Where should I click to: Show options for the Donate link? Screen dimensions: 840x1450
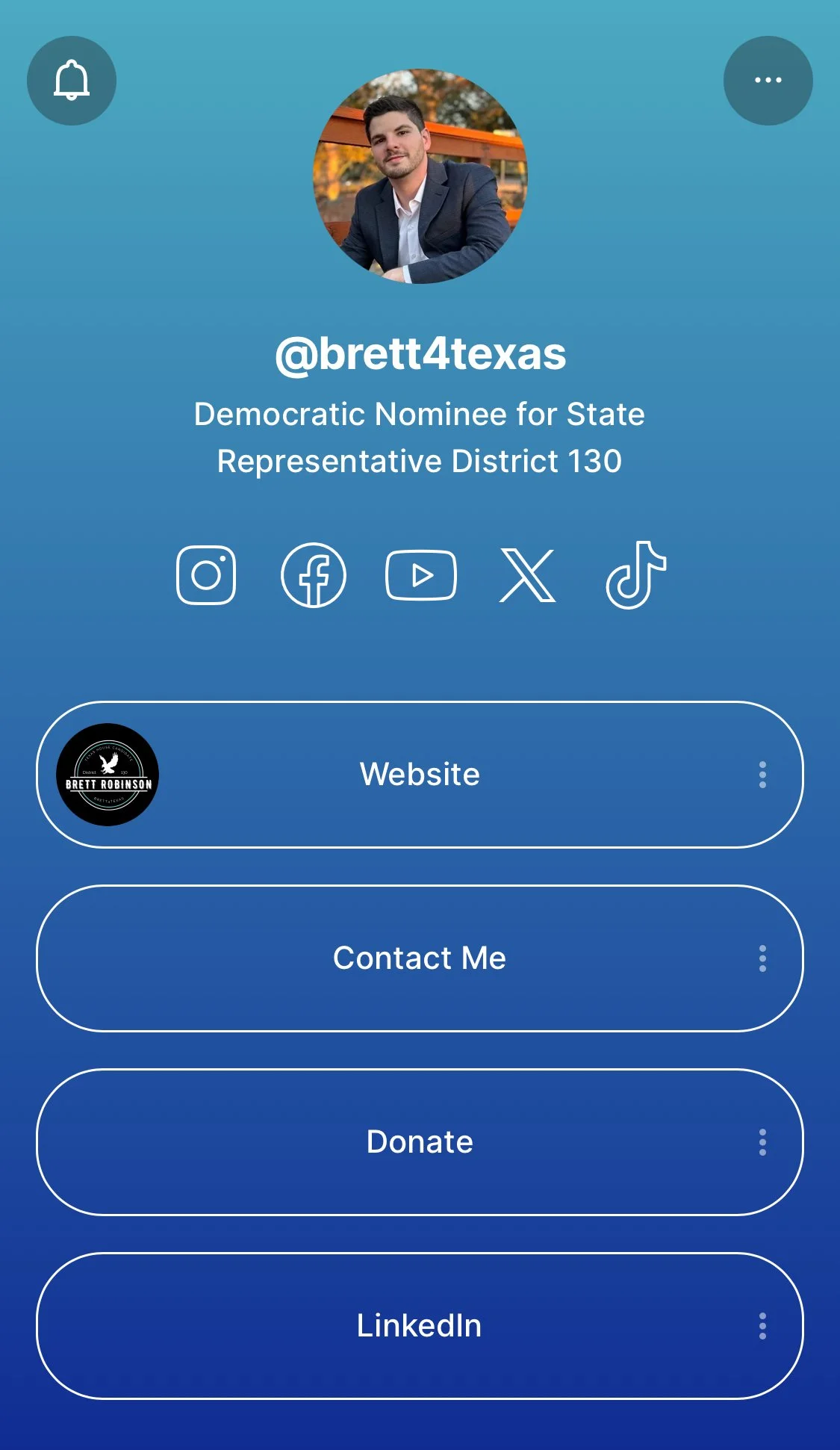(762, 1142)
